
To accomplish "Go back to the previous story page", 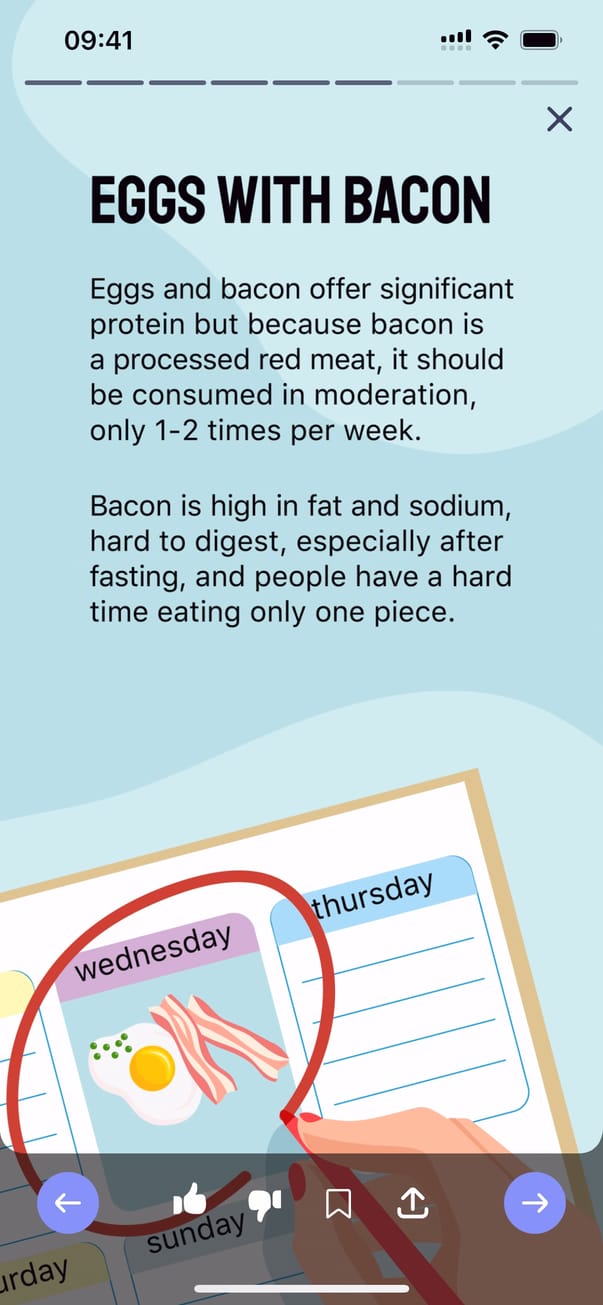I will 68,1202.
